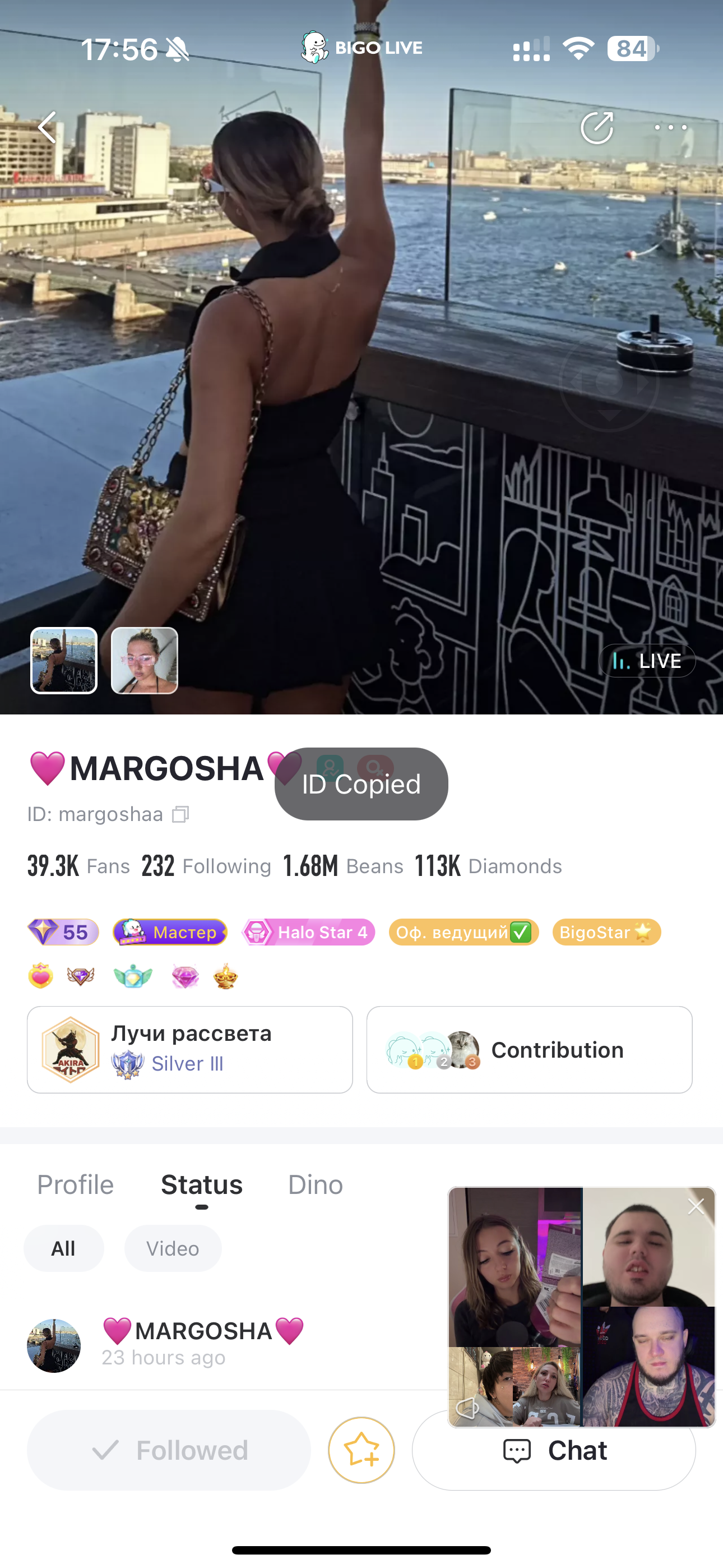View the second profile photo thumbnail
This screenshot has width=723, height=1568.
[144, 661]
